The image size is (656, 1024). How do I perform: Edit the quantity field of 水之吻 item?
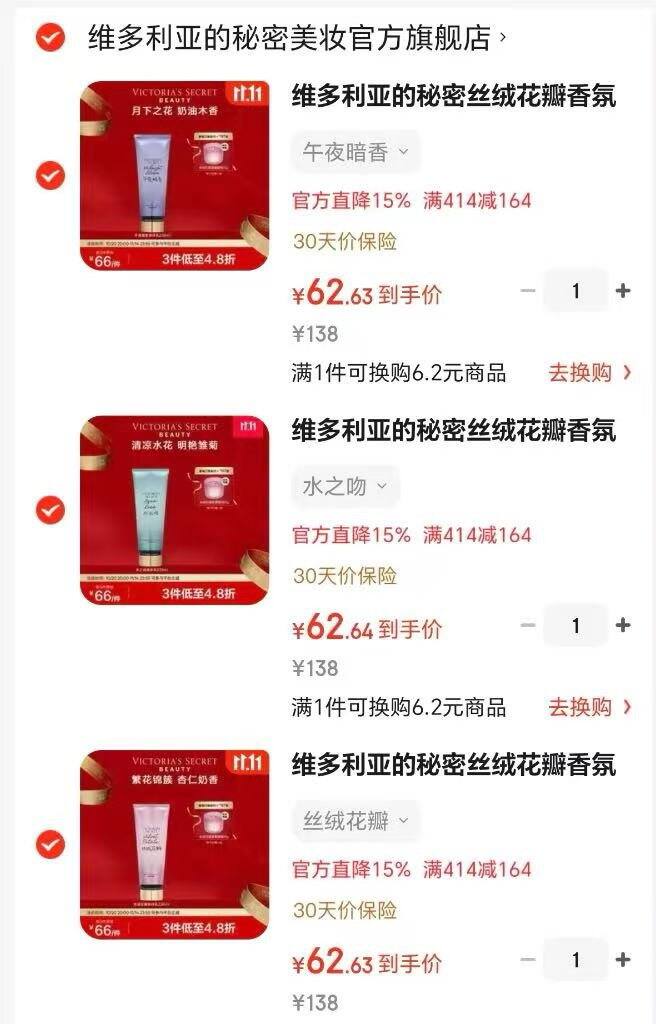click(576, 625)
